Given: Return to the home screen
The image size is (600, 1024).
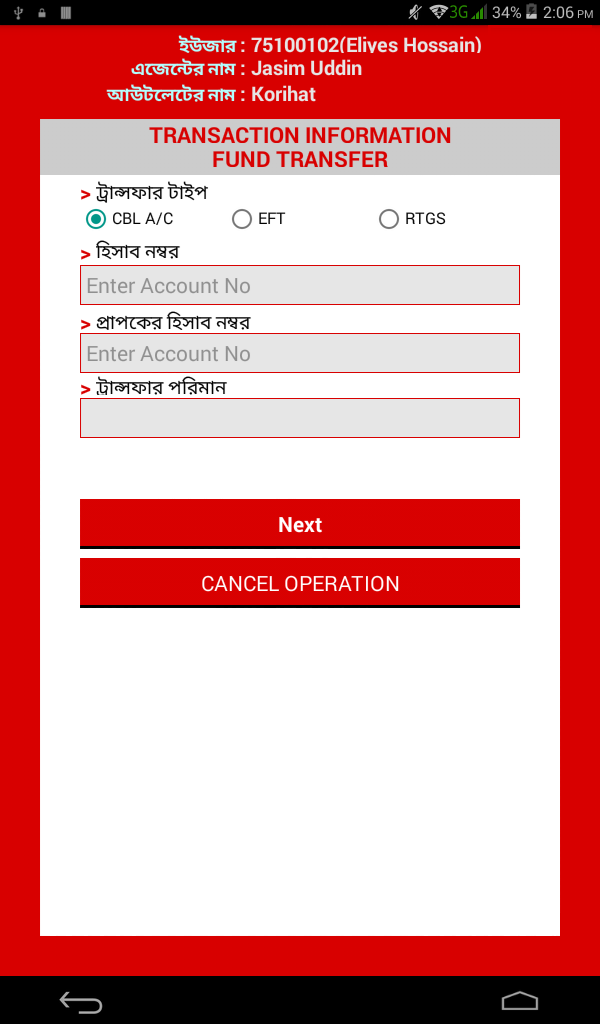Looking at the screenshot, I should tap(520, 1001).
